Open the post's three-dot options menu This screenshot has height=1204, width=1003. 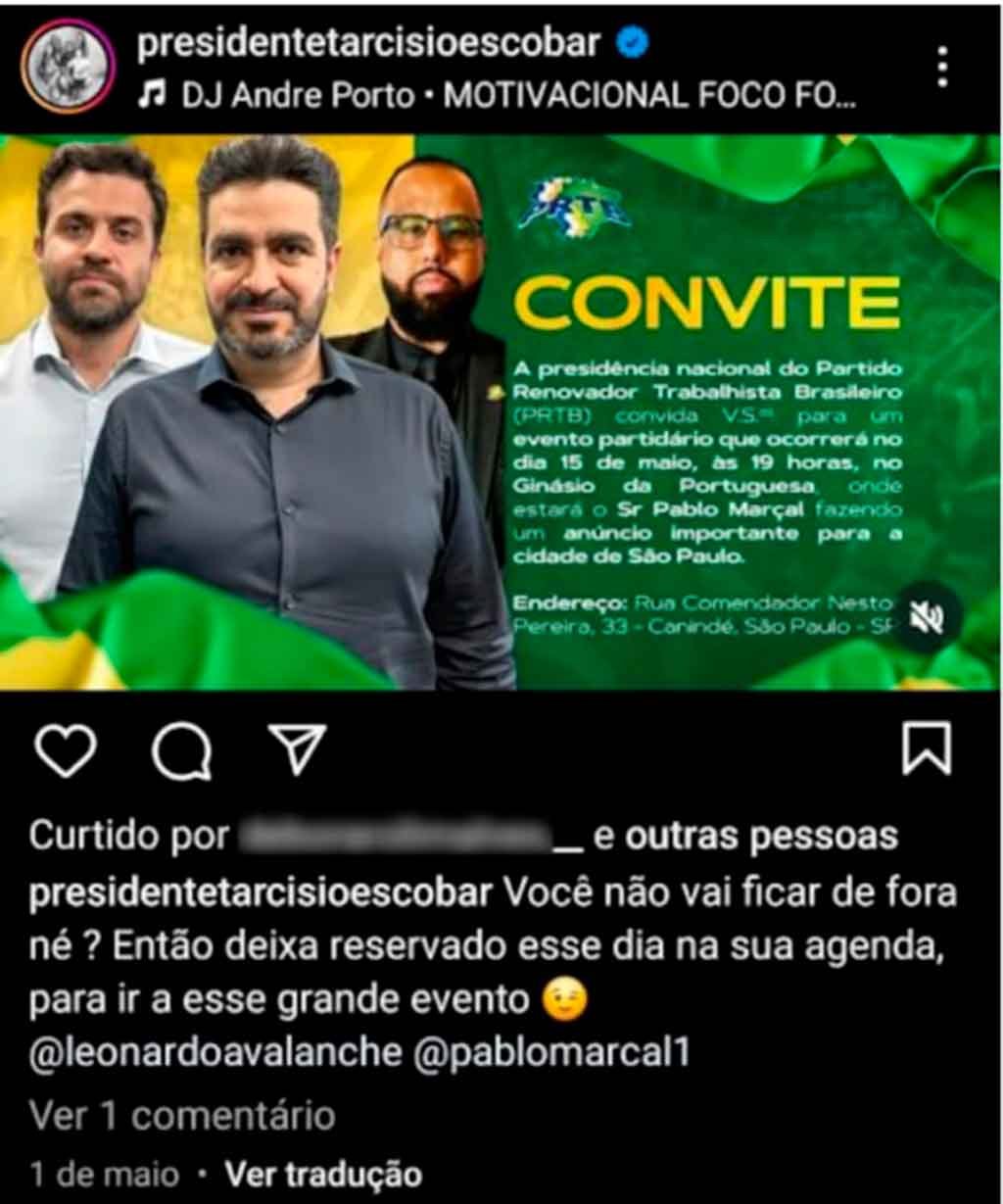tap(941, 67)
